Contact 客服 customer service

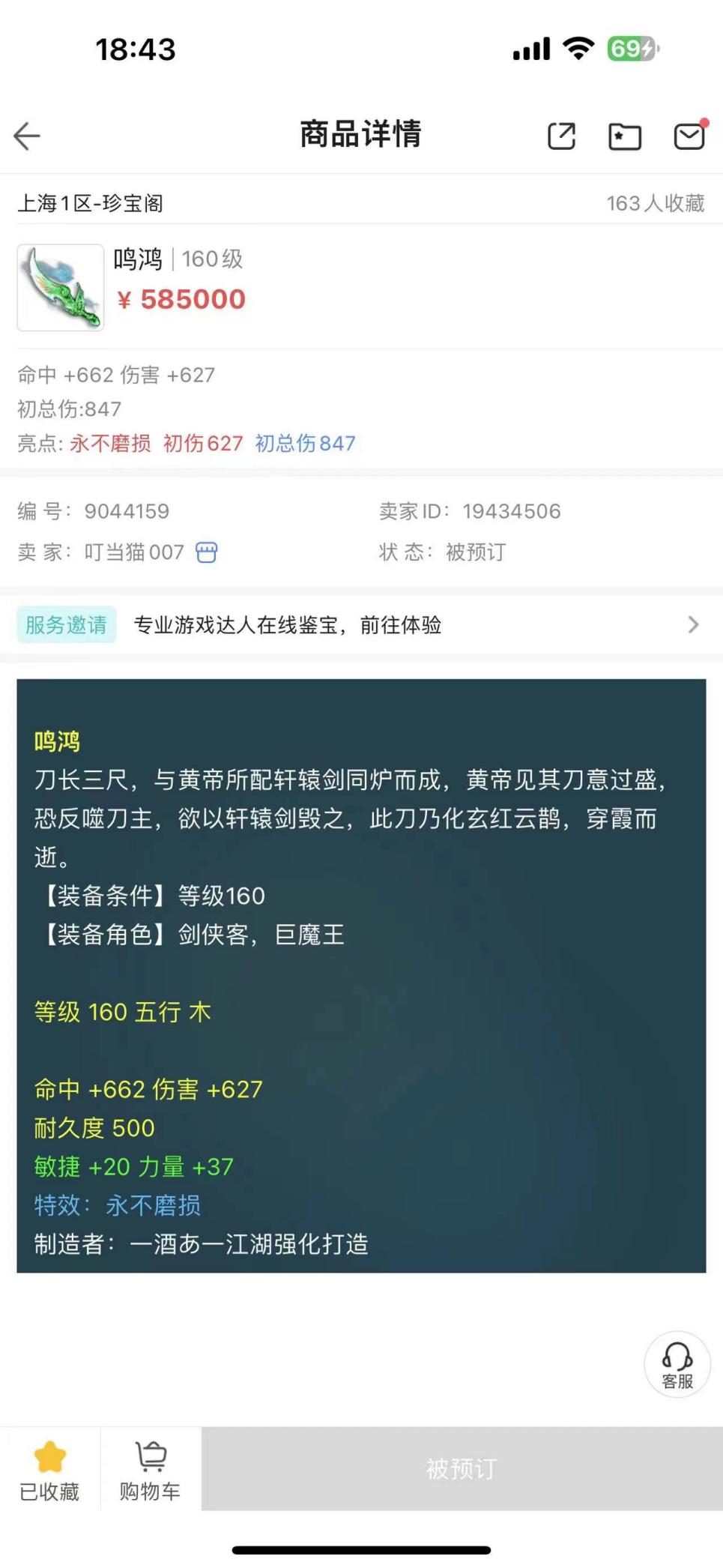[677, 1364]
